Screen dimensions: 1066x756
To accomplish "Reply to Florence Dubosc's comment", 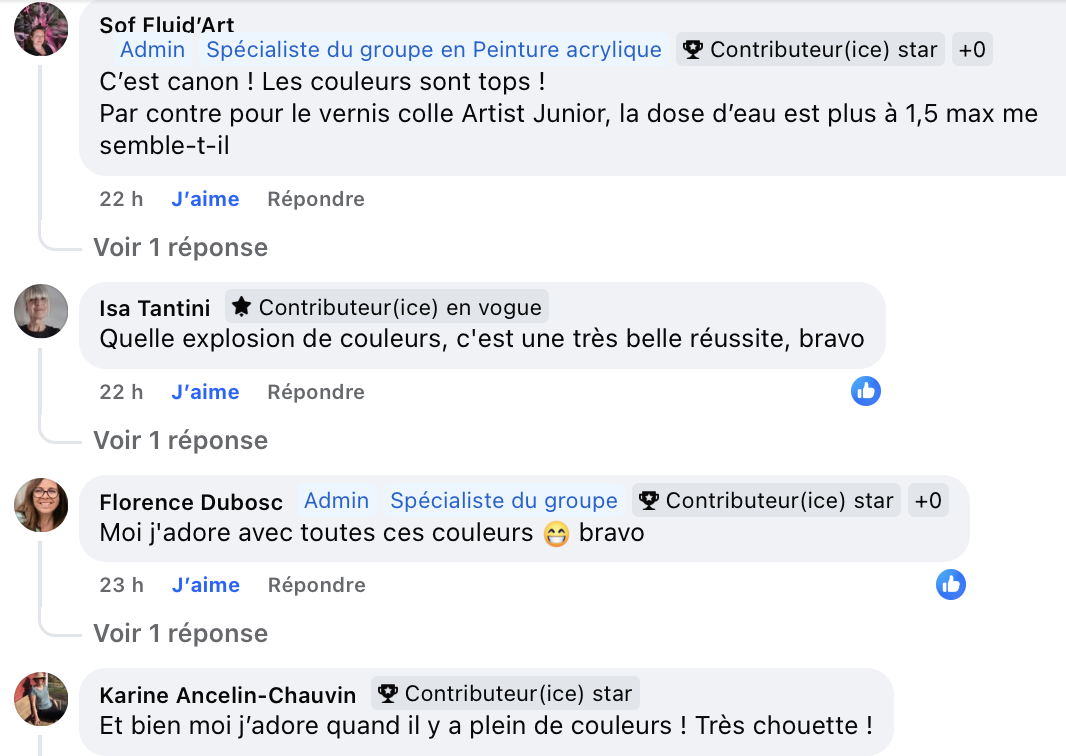I will click(315, 585).
